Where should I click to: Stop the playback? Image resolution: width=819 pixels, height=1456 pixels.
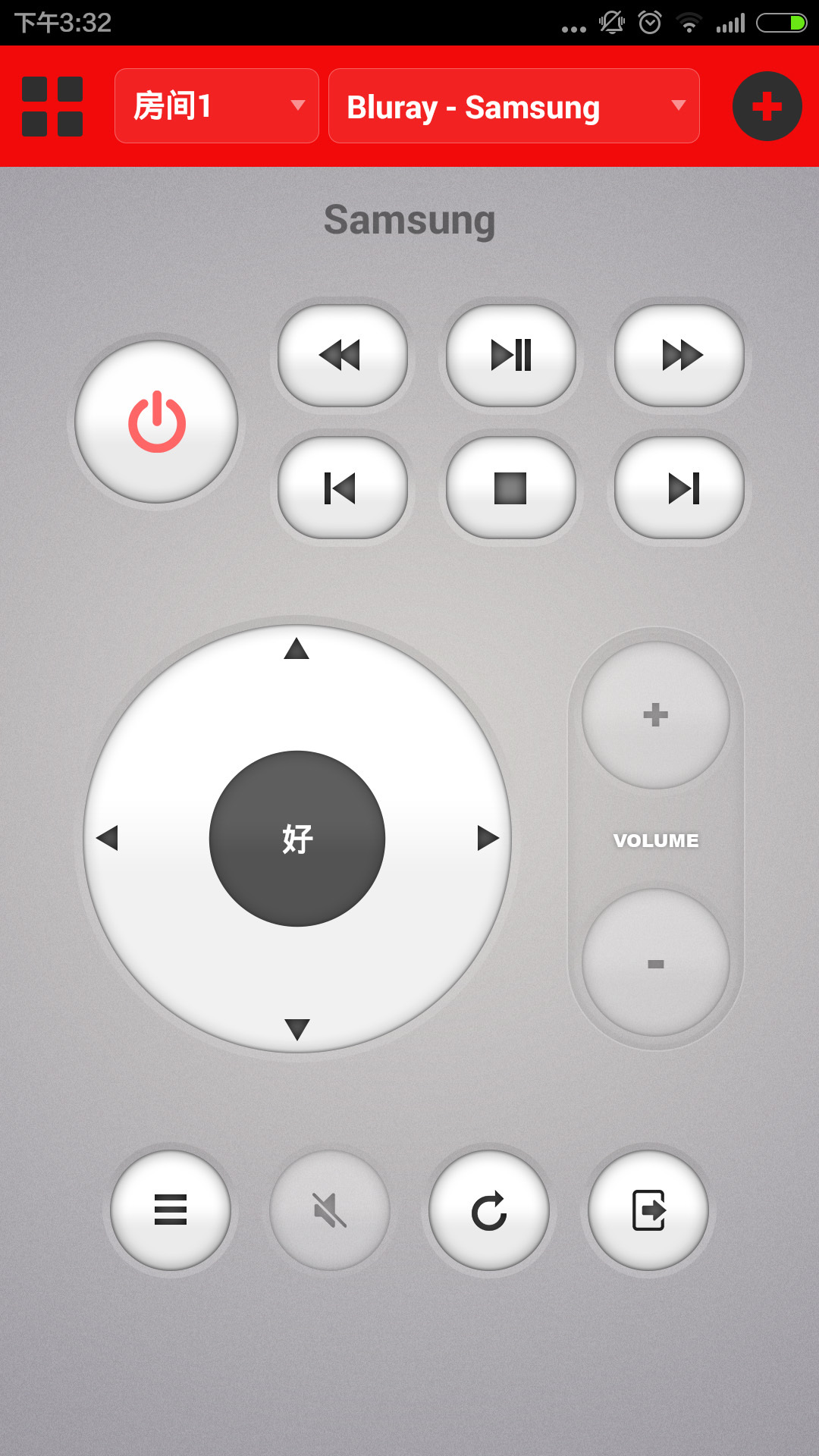[x=511, y=488]
